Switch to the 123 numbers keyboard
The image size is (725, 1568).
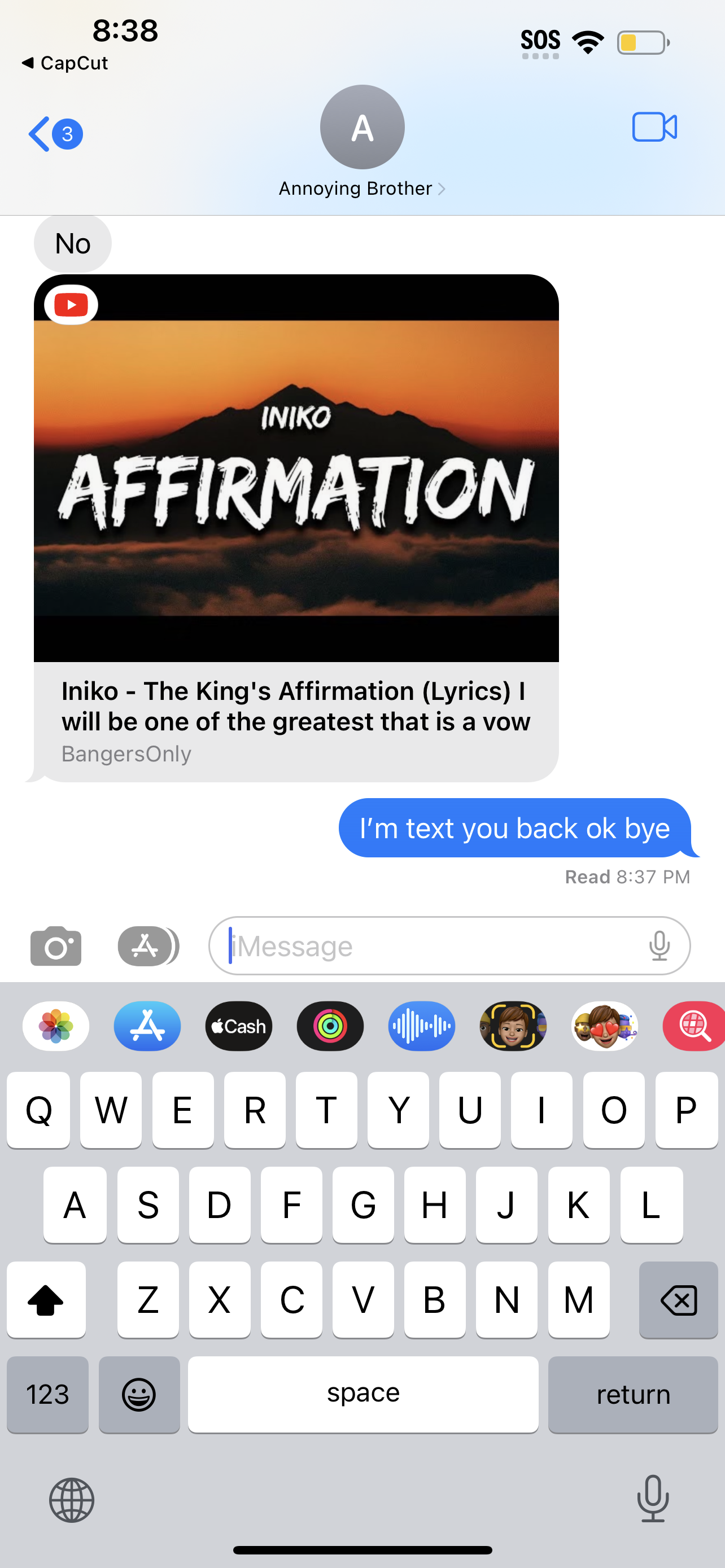point(47,1395)
